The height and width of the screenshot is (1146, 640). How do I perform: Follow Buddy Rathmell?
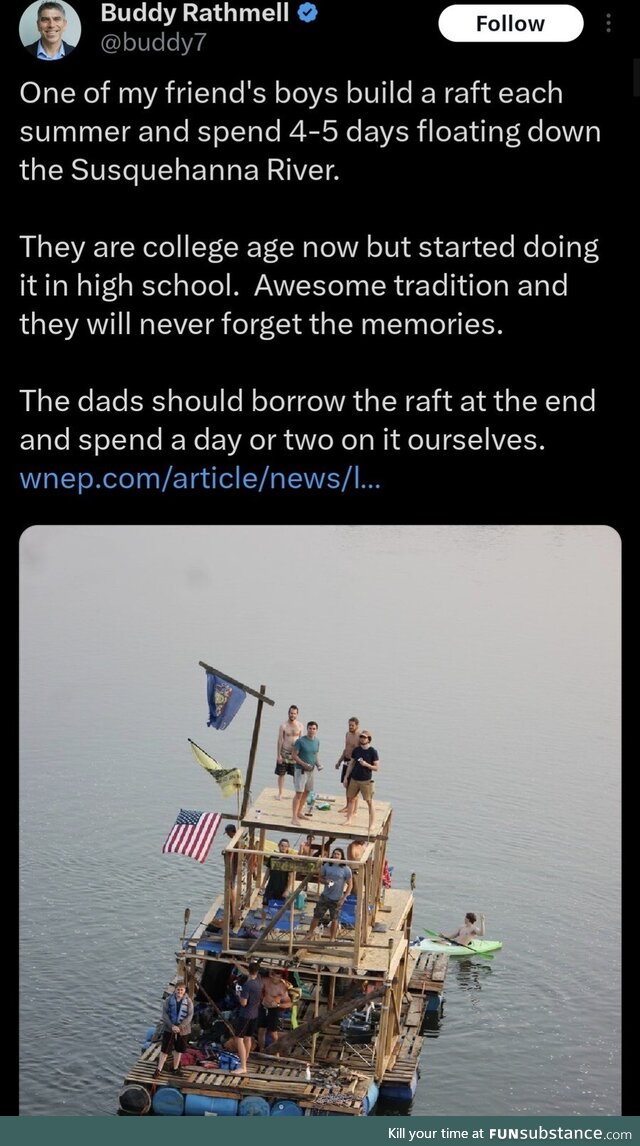tap(510, 23)
